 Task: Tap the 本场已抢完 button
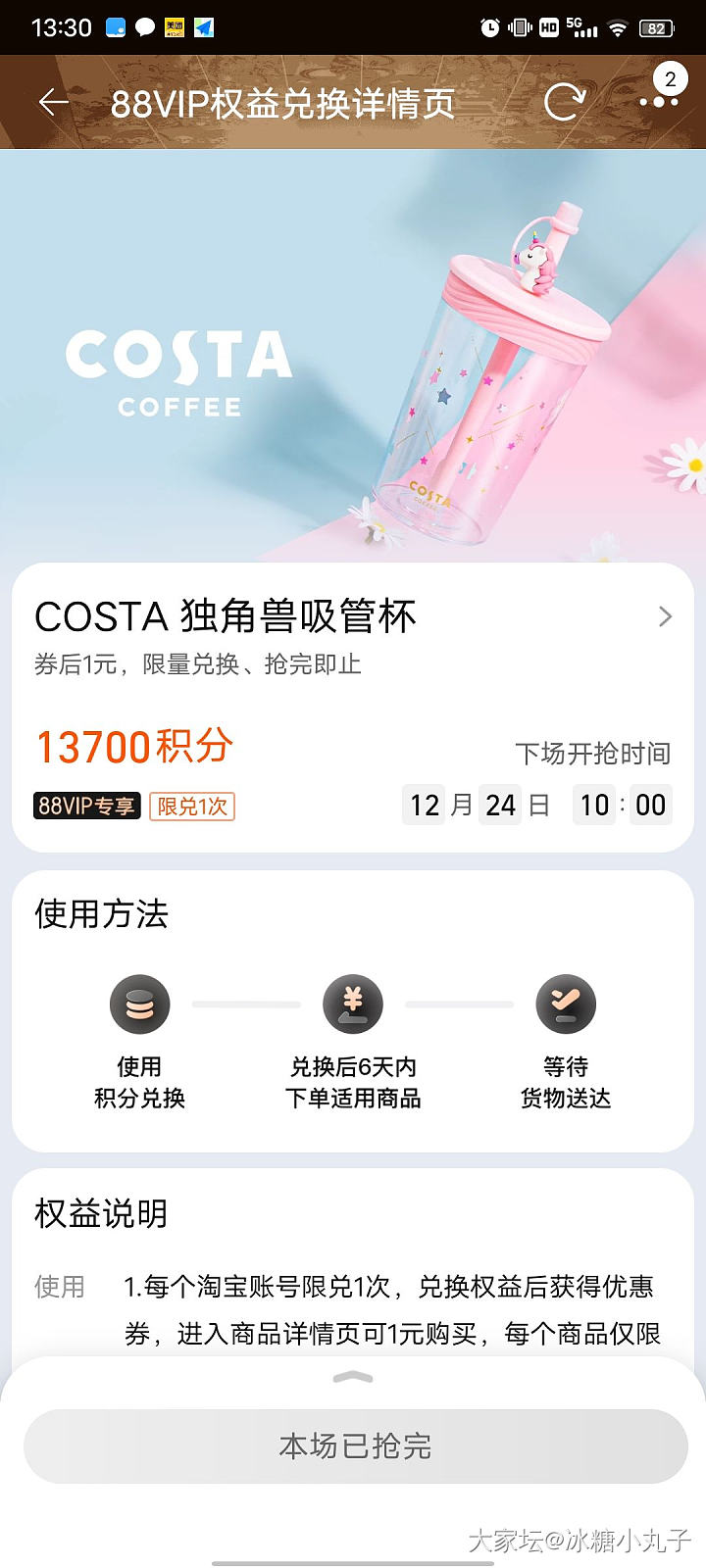(x=355, y=1445)
